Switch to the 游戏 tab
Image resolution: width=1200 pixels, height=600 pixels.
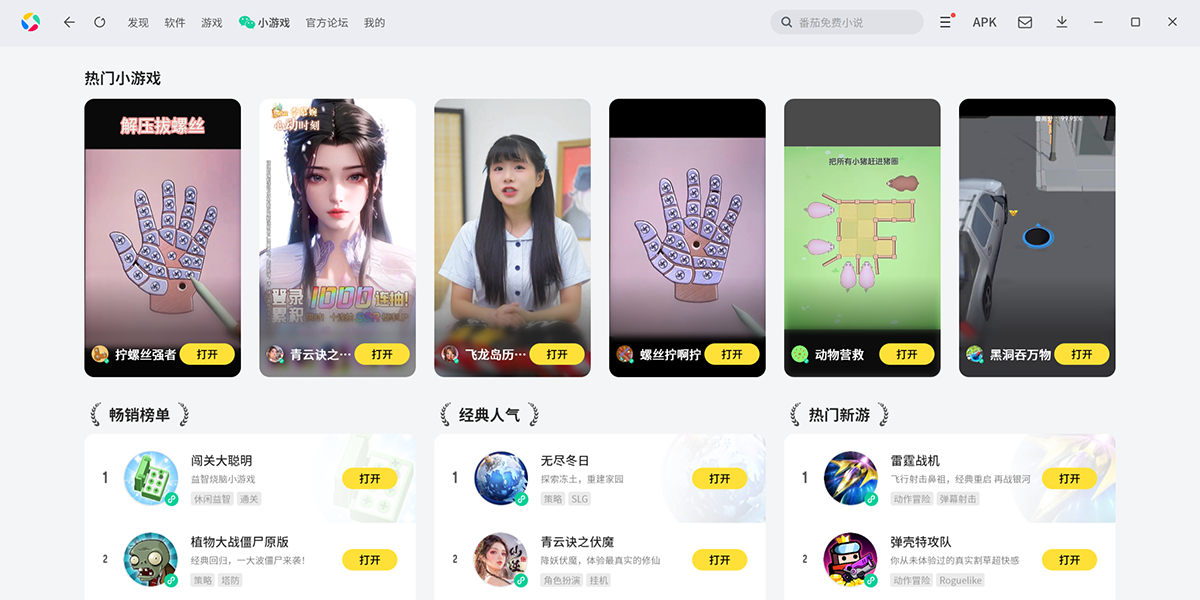pyautogui.click(x=212, y=22)
